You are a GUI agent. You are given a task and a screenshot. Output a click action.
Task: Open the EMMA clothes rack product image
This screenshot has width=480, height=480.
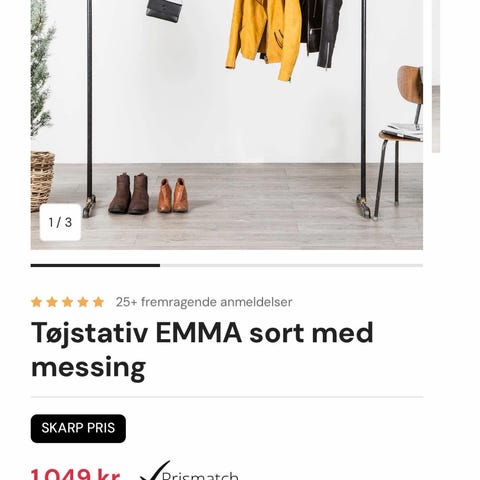227,125
